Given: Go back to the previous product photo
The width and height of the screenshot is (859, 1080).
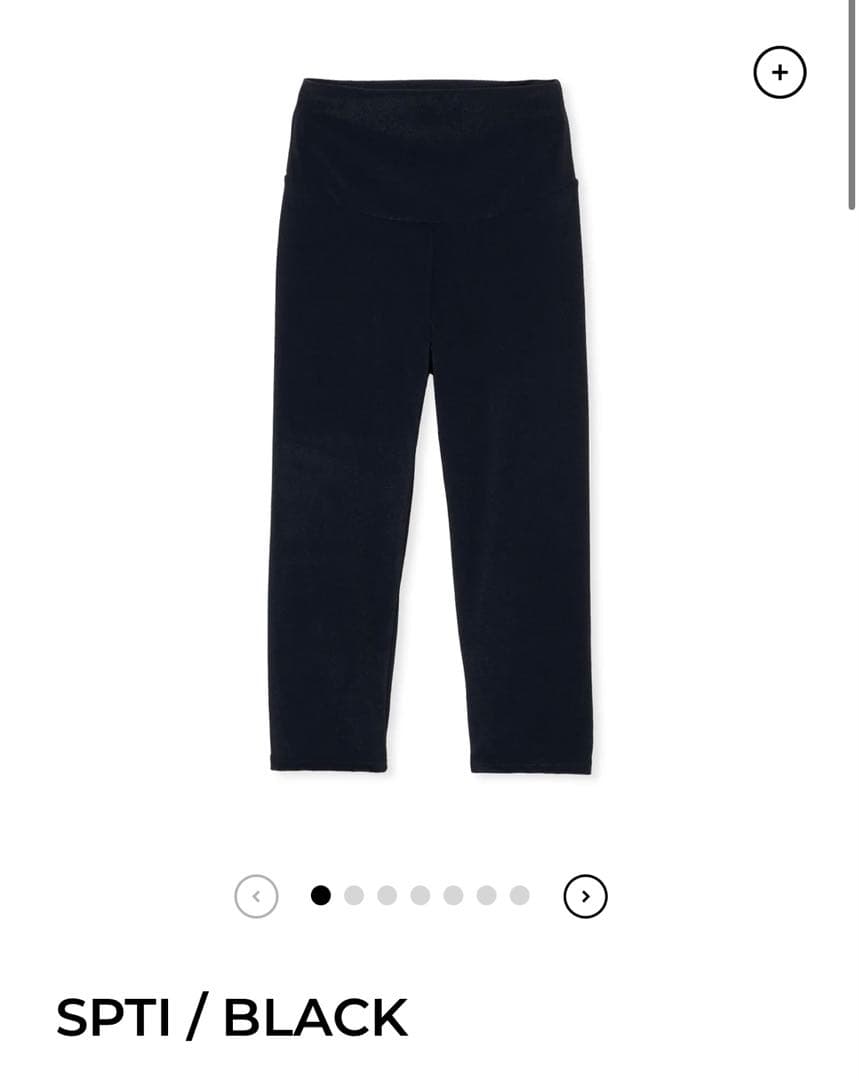Looking at the screenshot, I should pyautogui.click(x=256, y=896).
